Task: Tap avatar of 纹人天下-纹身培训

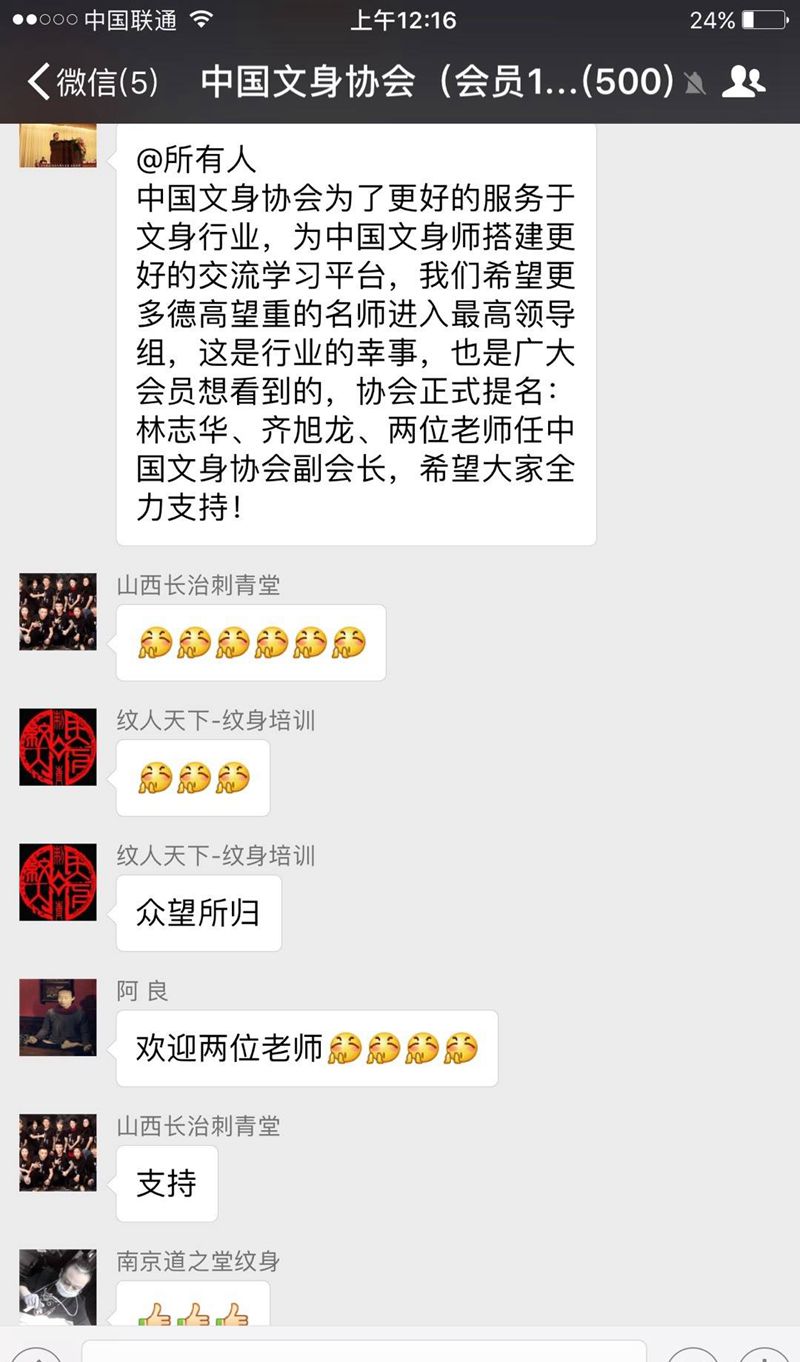Action: pyautogui.click(x=57, y=748)
